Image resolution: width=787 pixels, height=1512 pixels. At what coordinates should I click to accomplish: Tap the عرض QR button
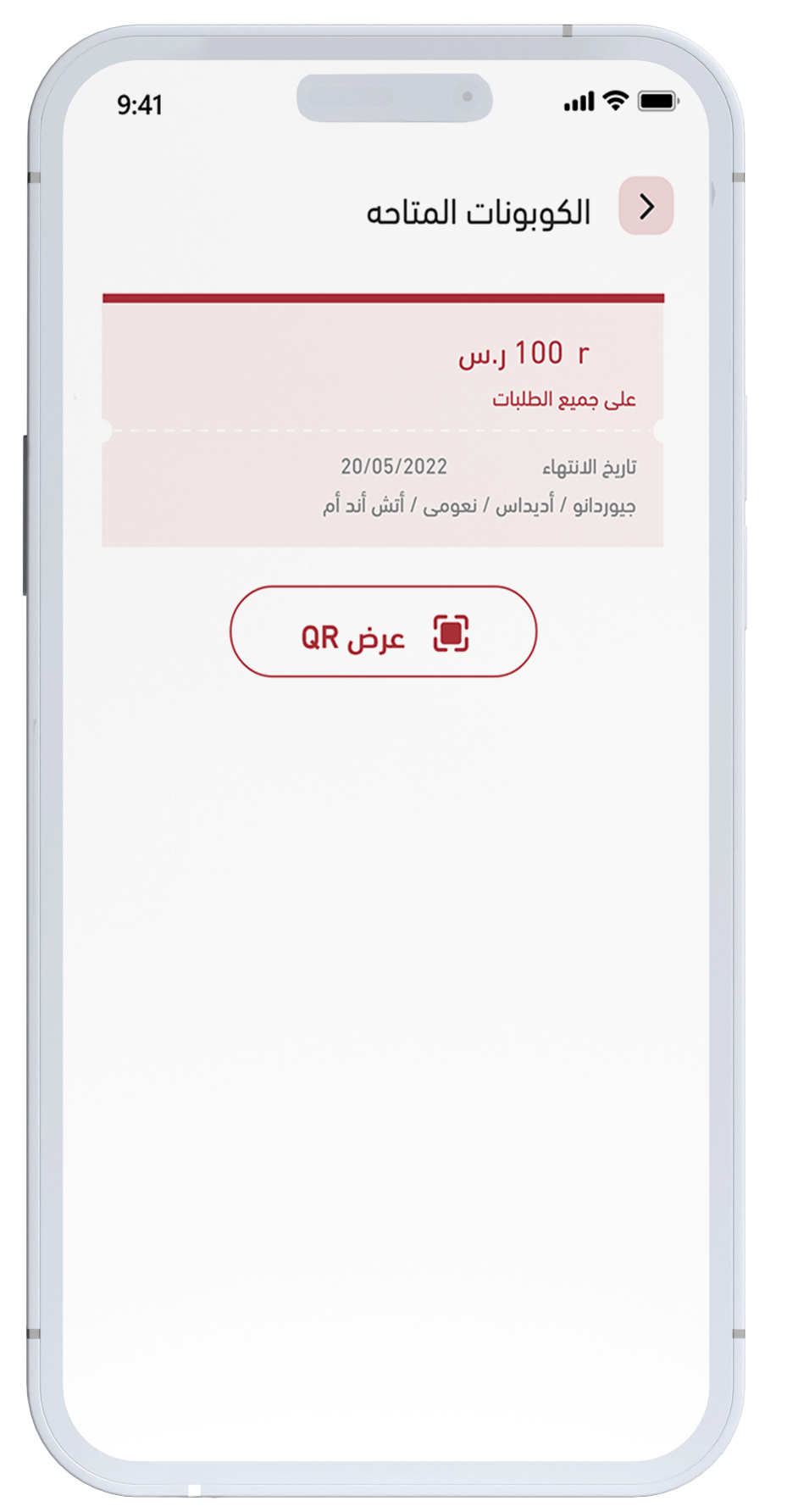(x=383, y=631)
